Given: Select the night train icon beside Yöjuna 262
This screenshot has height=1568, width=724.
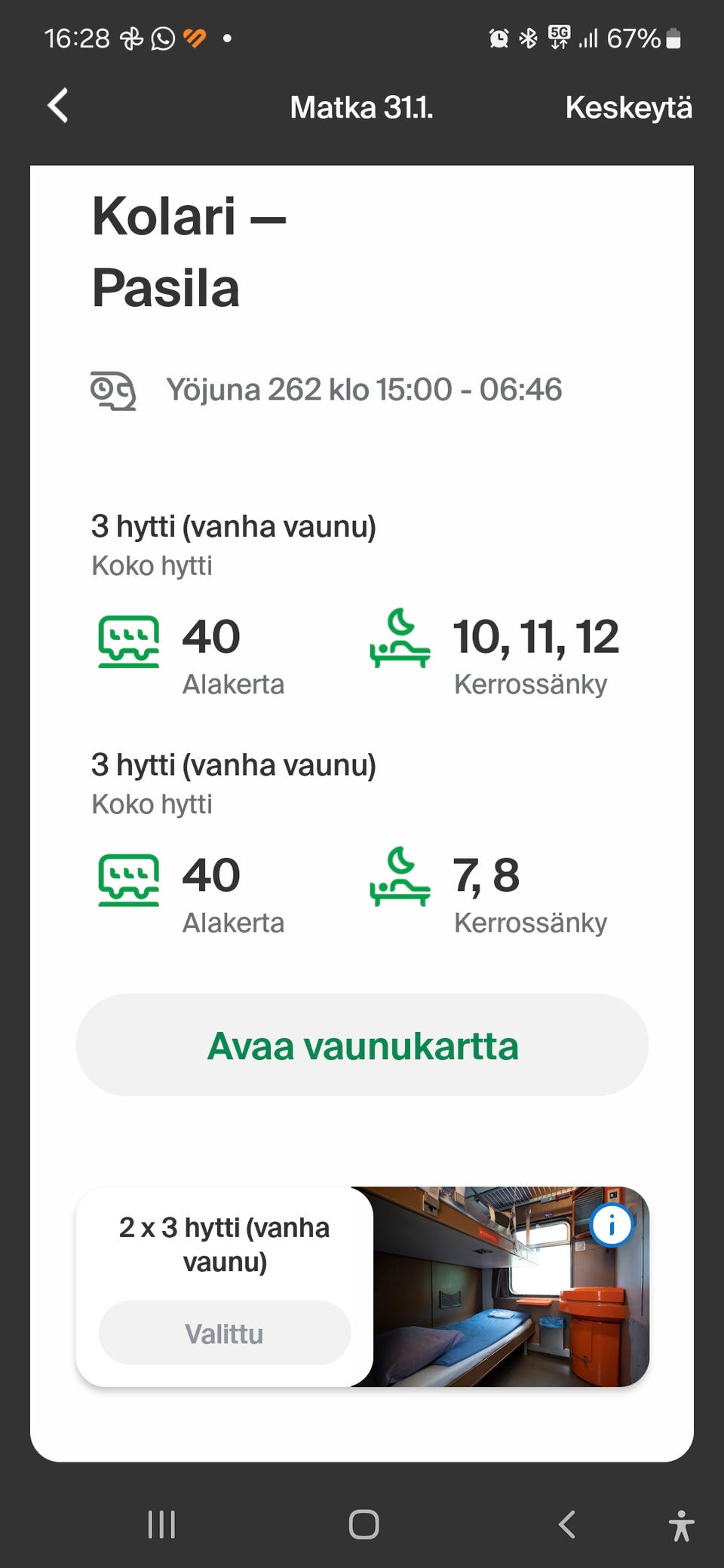Looking at the screenshot, I should (115, 391).
